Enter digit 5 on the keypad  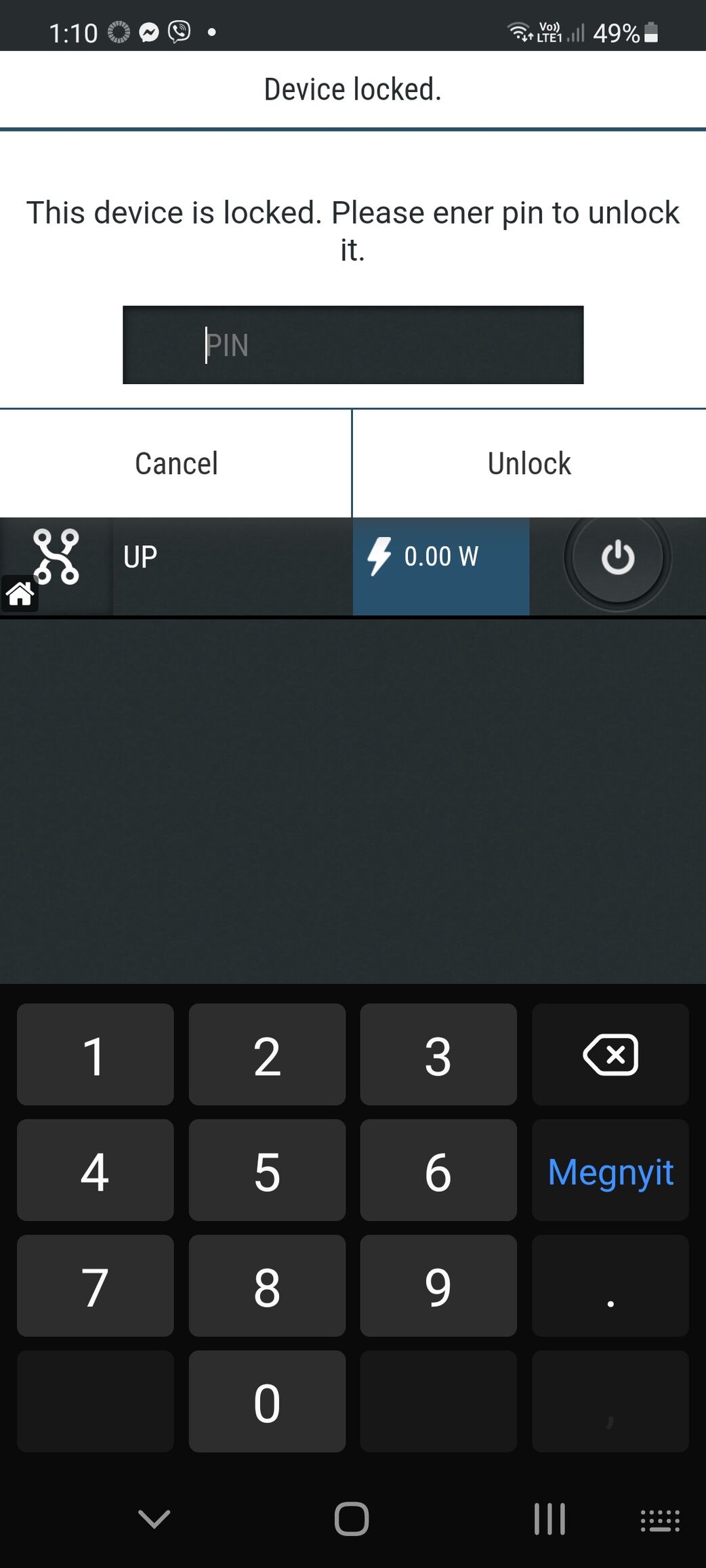(267, 1170)
